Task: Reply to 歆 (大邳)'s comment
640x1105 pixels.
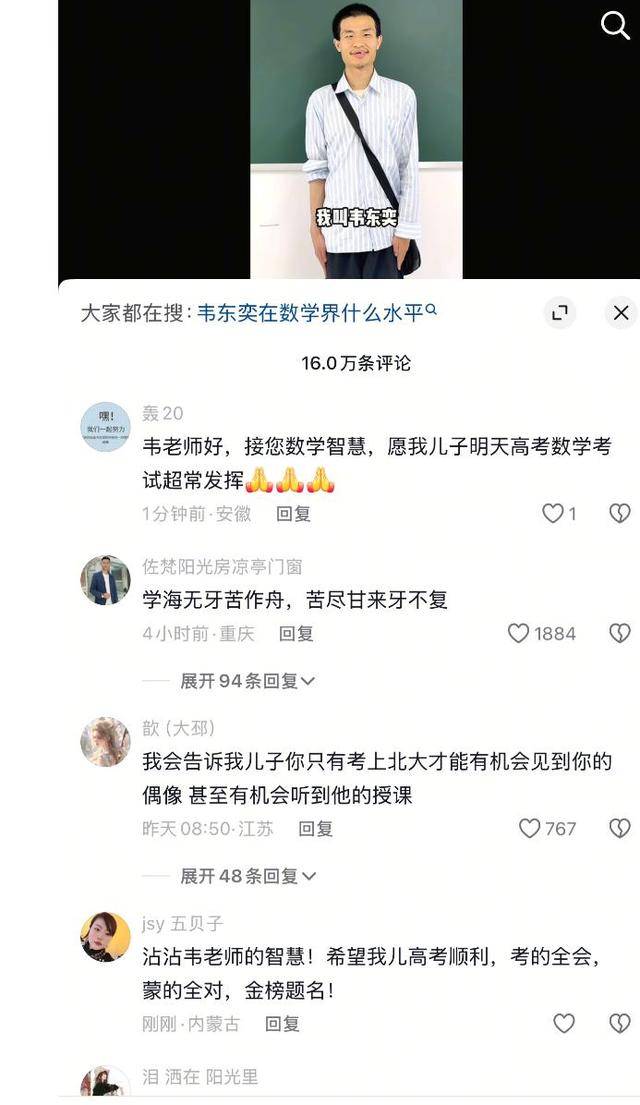Action: click(316, 828)
